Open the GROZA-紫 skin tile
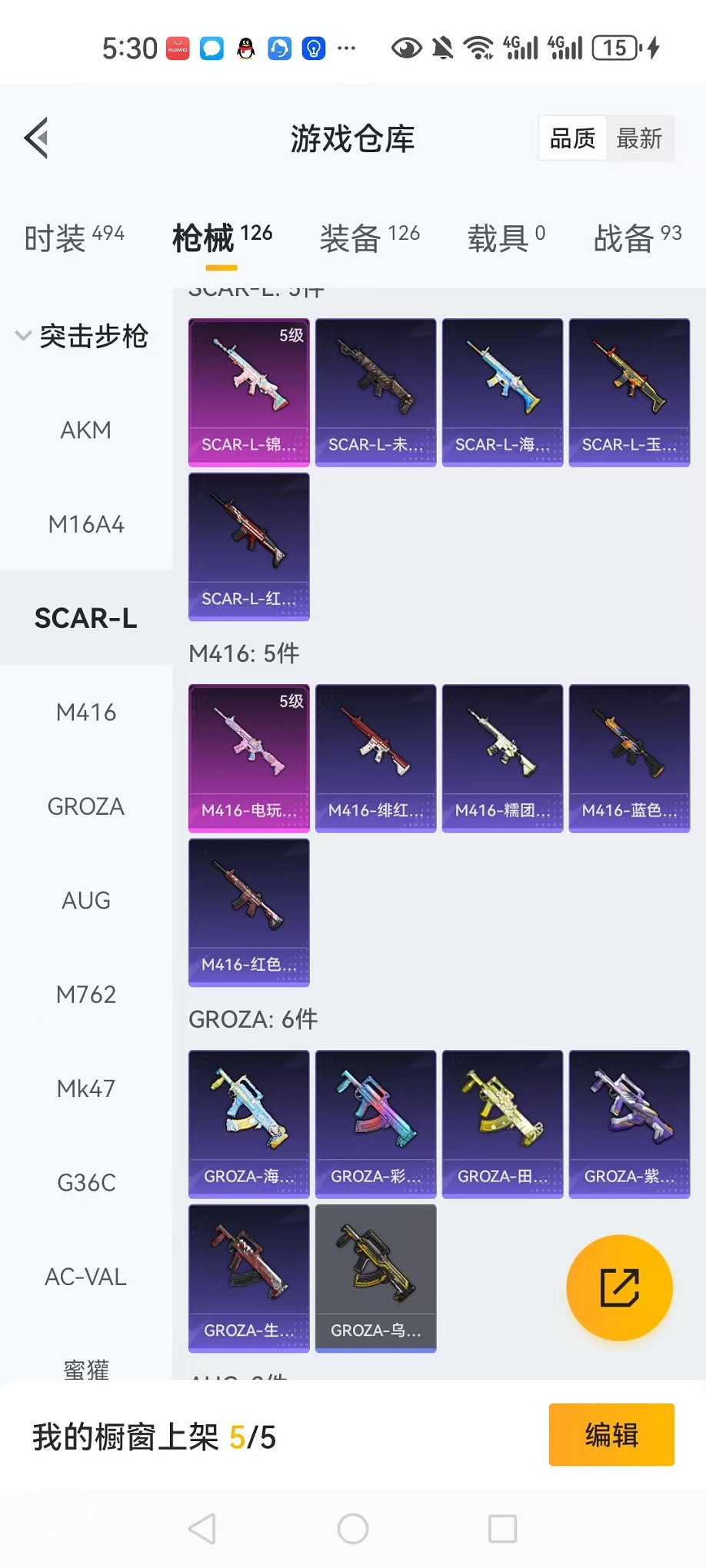This screenshot has width=706, height=1568. [x=629, y=1124]
